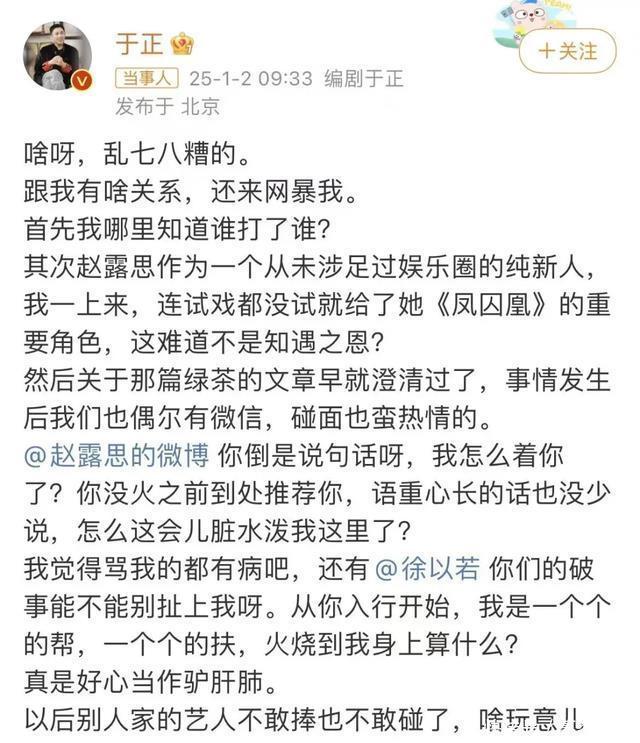This screenshot has height=743, width=640.
Task: Open the 于正 username link
Action: pos(139,44)
